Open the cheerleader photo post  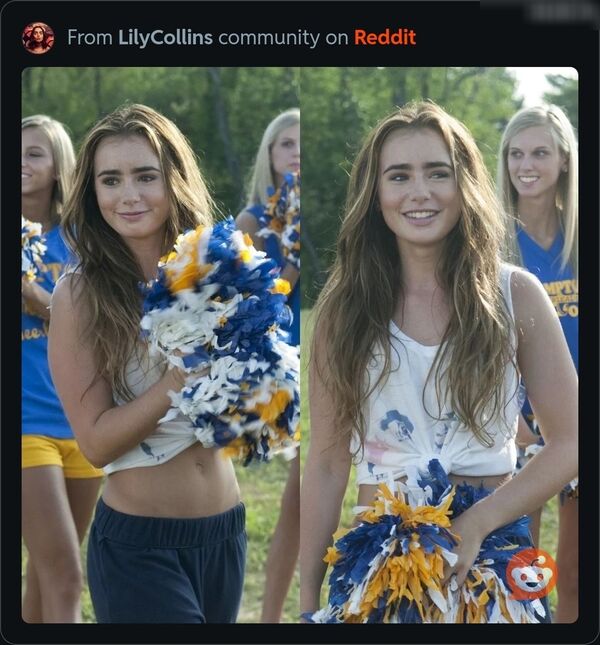299,345
